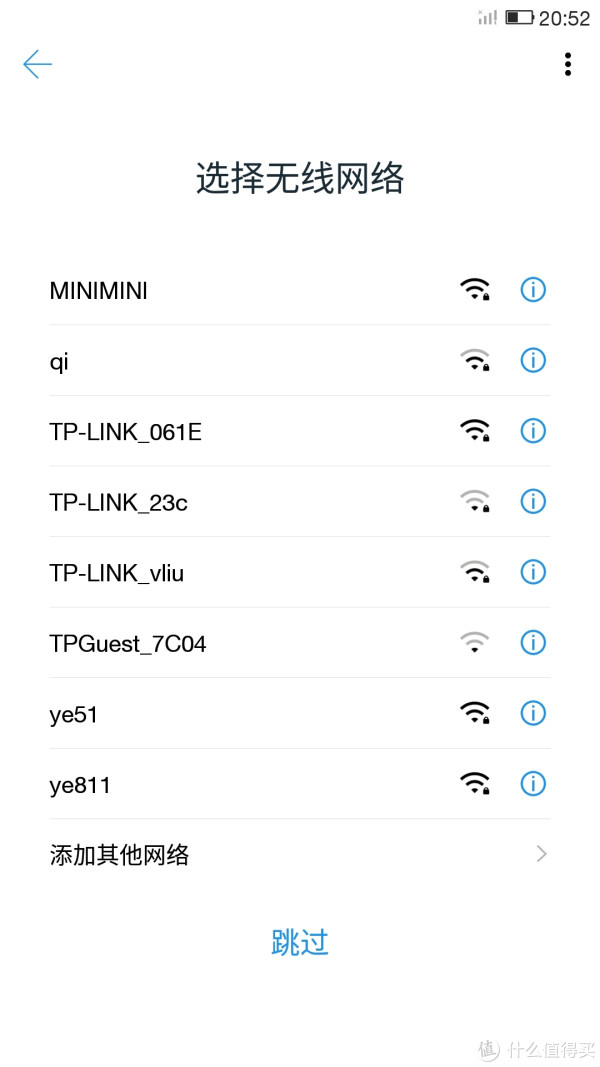600x1067 pixels.
Task: View info for the ye51 network
Action: 533,713
